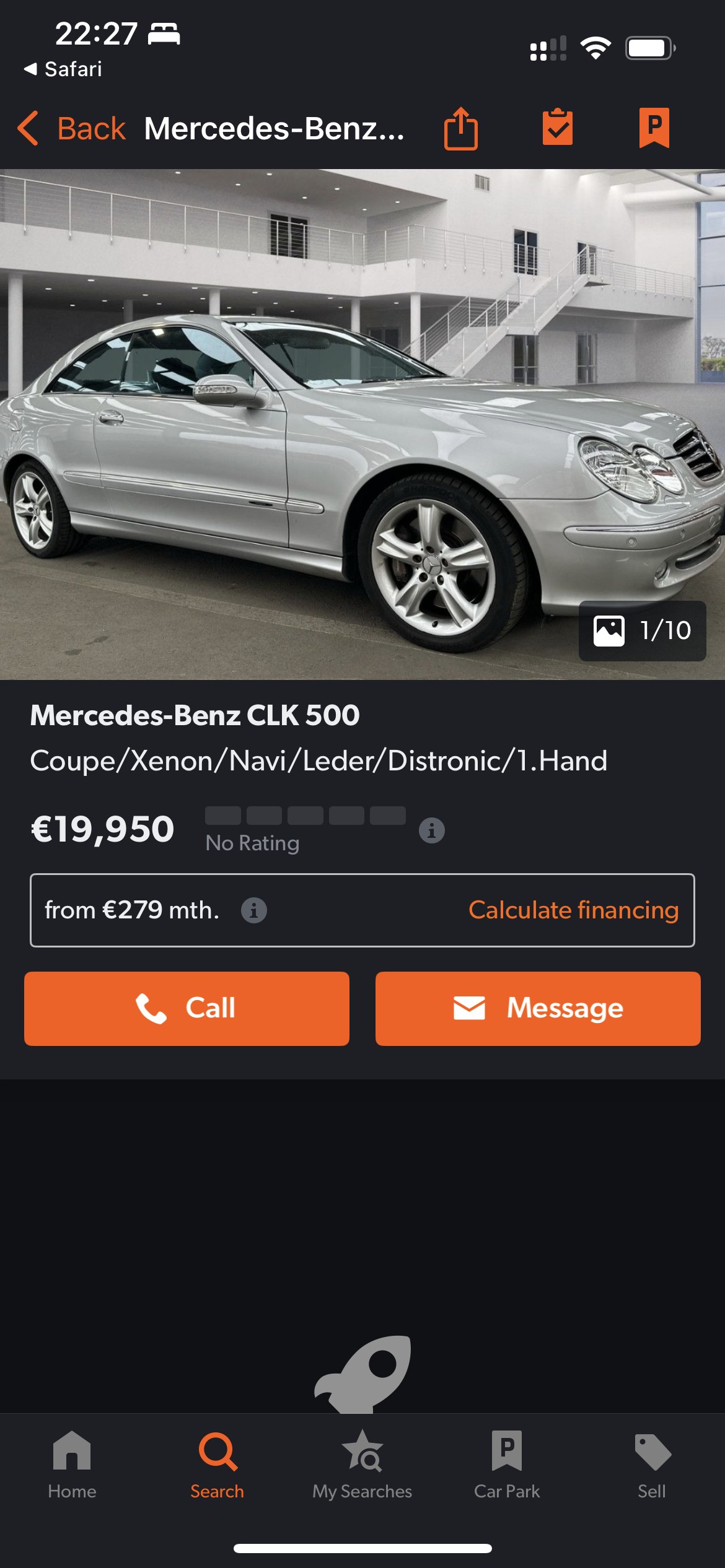
Task: Show price rating info
Action: tap(432, 830)
